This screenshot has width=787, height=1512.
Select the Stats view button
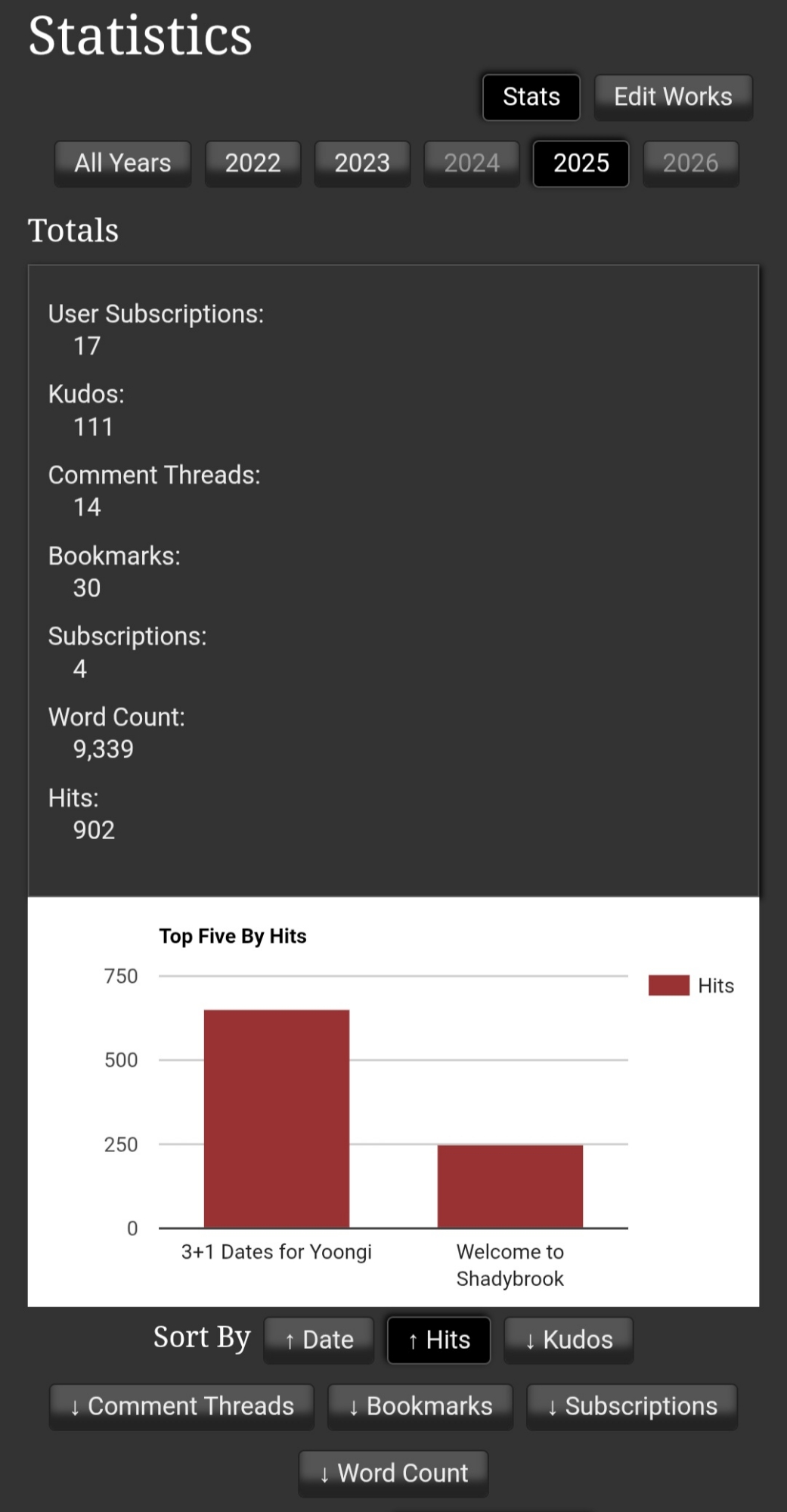(x=531, y=97)
